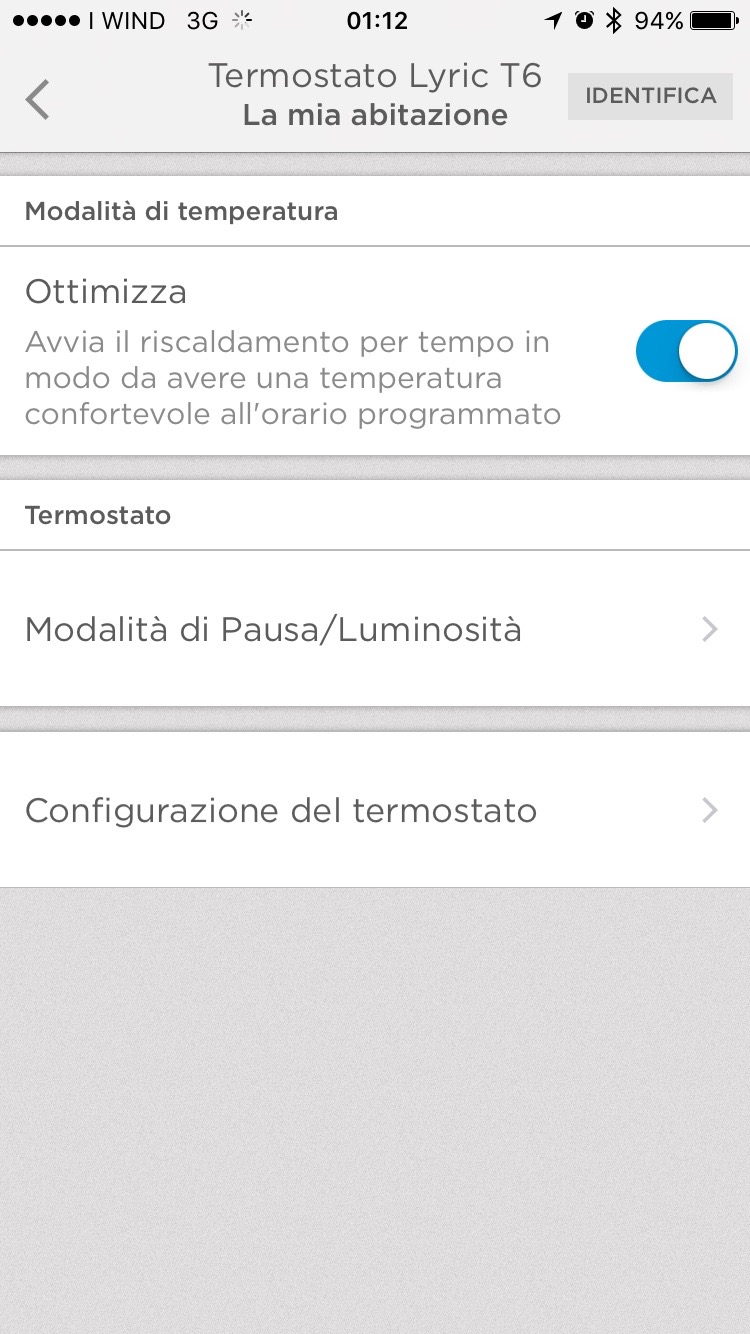Viewport: 750px width, 1334px height.
Task: Open Configurazione del termostato
Action: tap(374, 810)
